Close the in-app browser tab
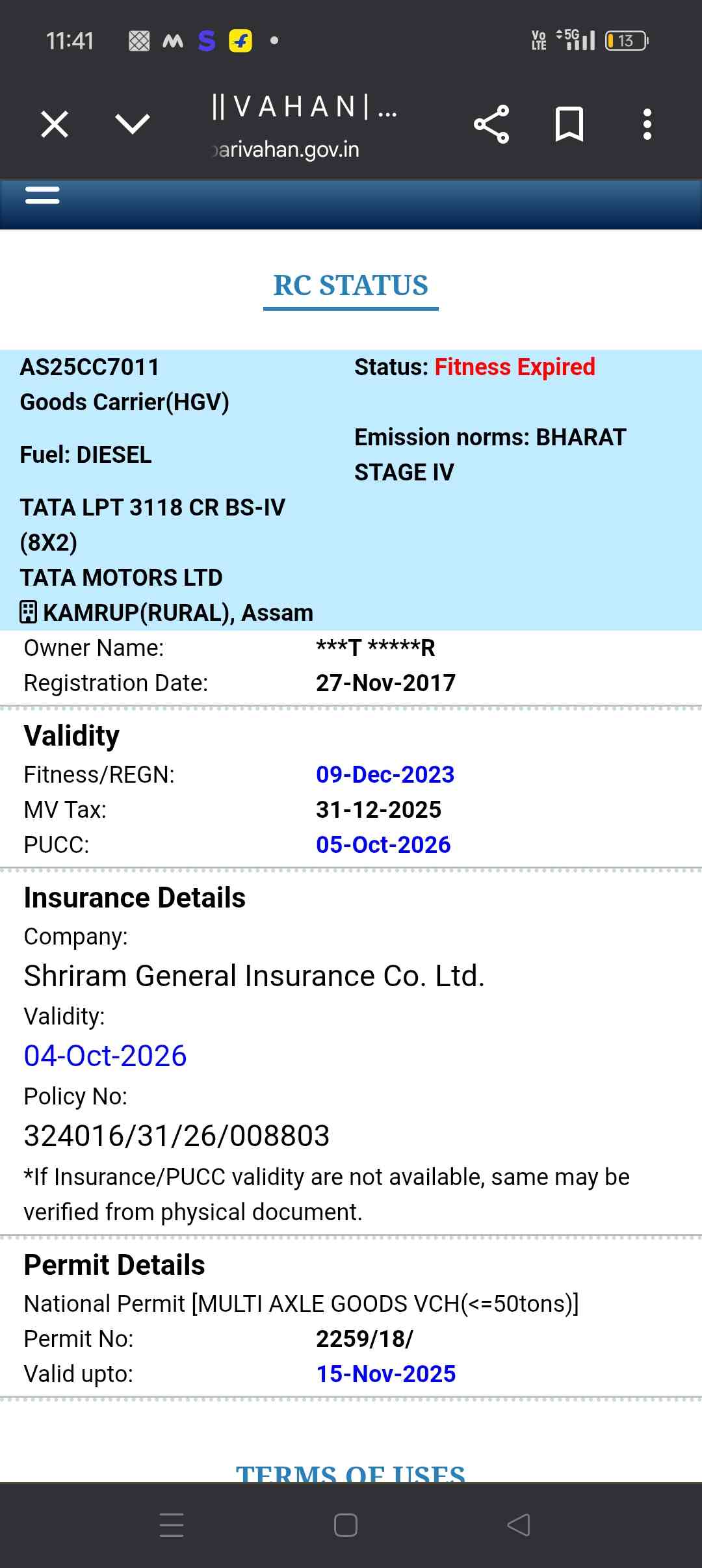 click(x=55, y=124)
